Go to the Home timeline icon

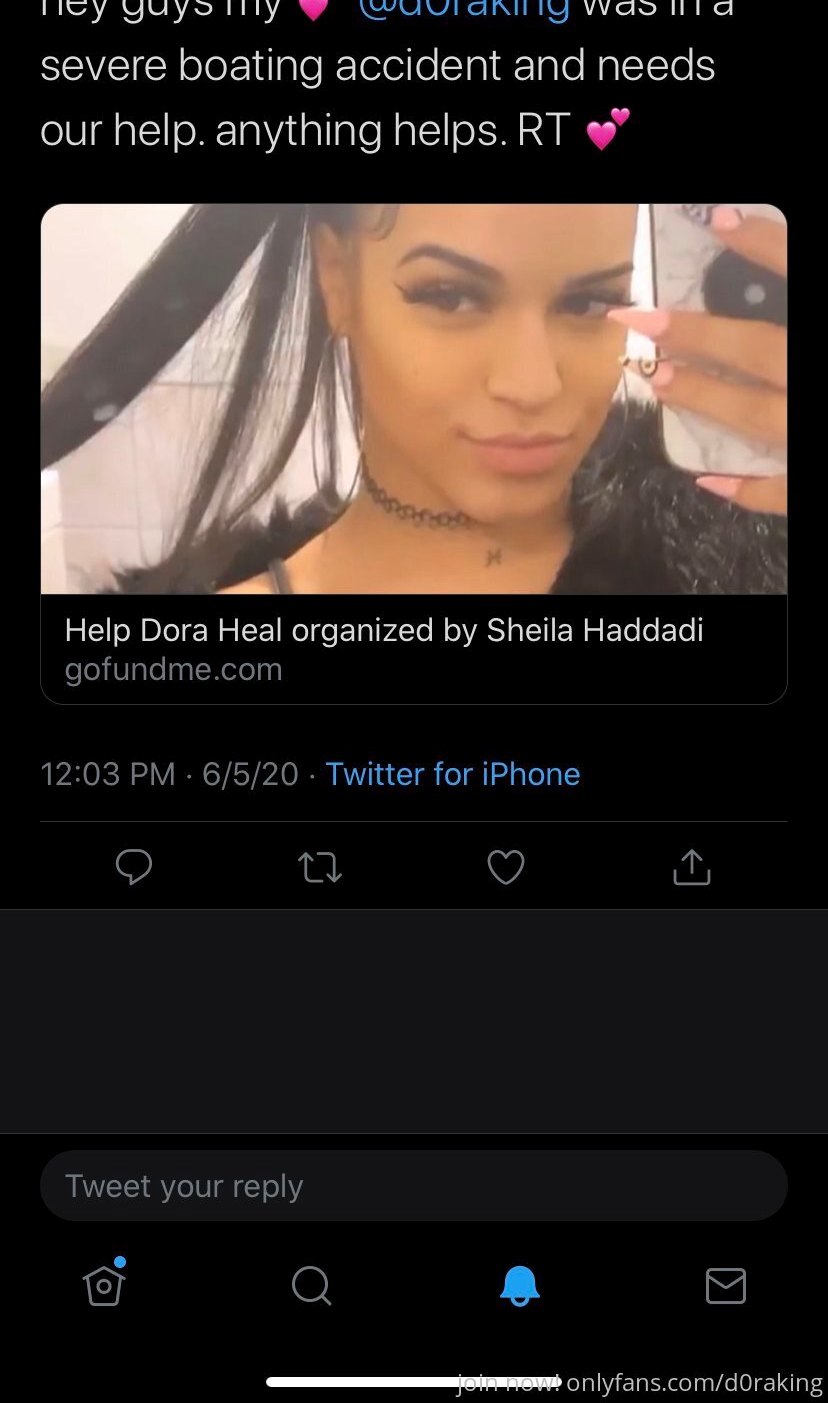103,1287
